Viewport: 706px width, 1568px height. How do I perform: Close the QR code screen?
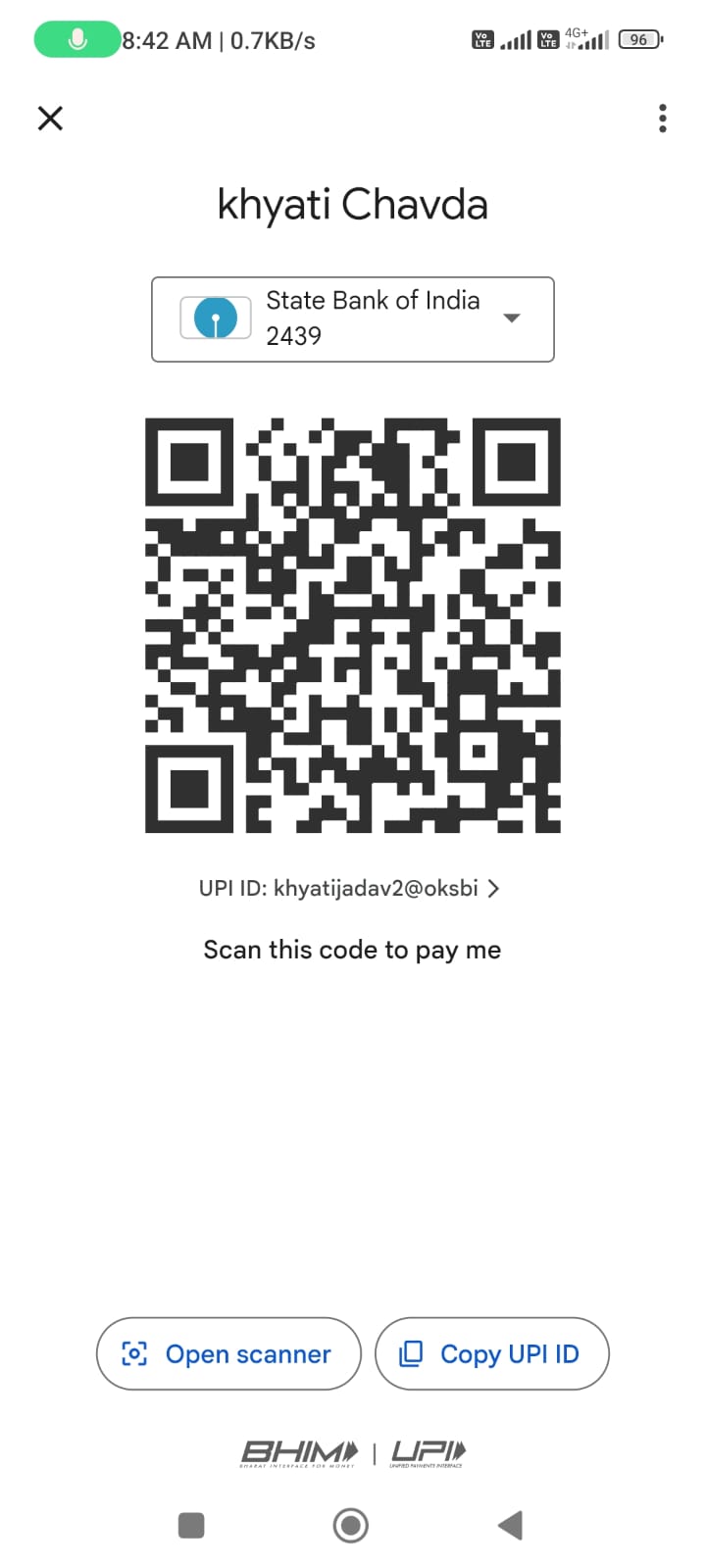pyautogui.click(x=50, y=119)
